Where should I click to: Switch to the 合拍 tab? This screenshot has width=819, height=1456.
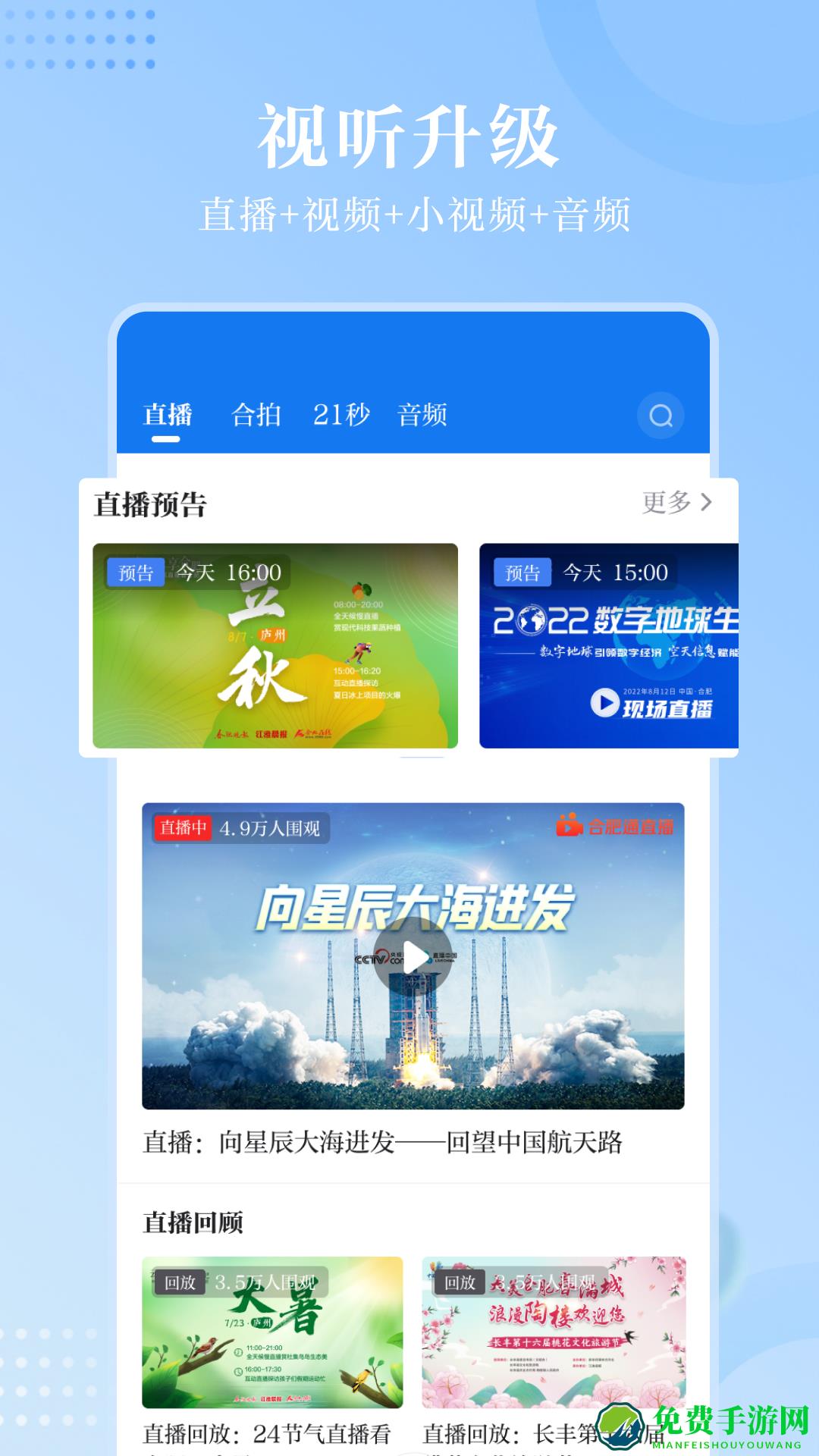[256, 415]
